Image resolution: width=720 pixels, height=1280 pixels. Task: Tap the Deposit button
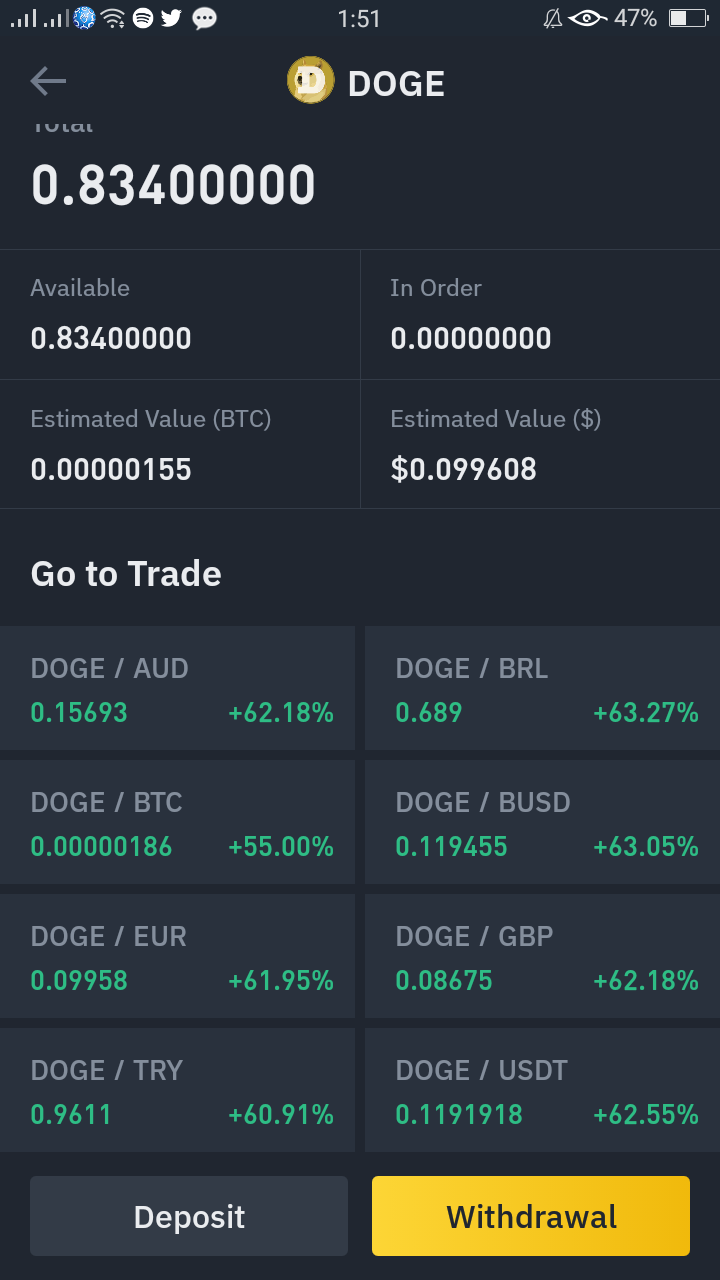point(189,1216)
